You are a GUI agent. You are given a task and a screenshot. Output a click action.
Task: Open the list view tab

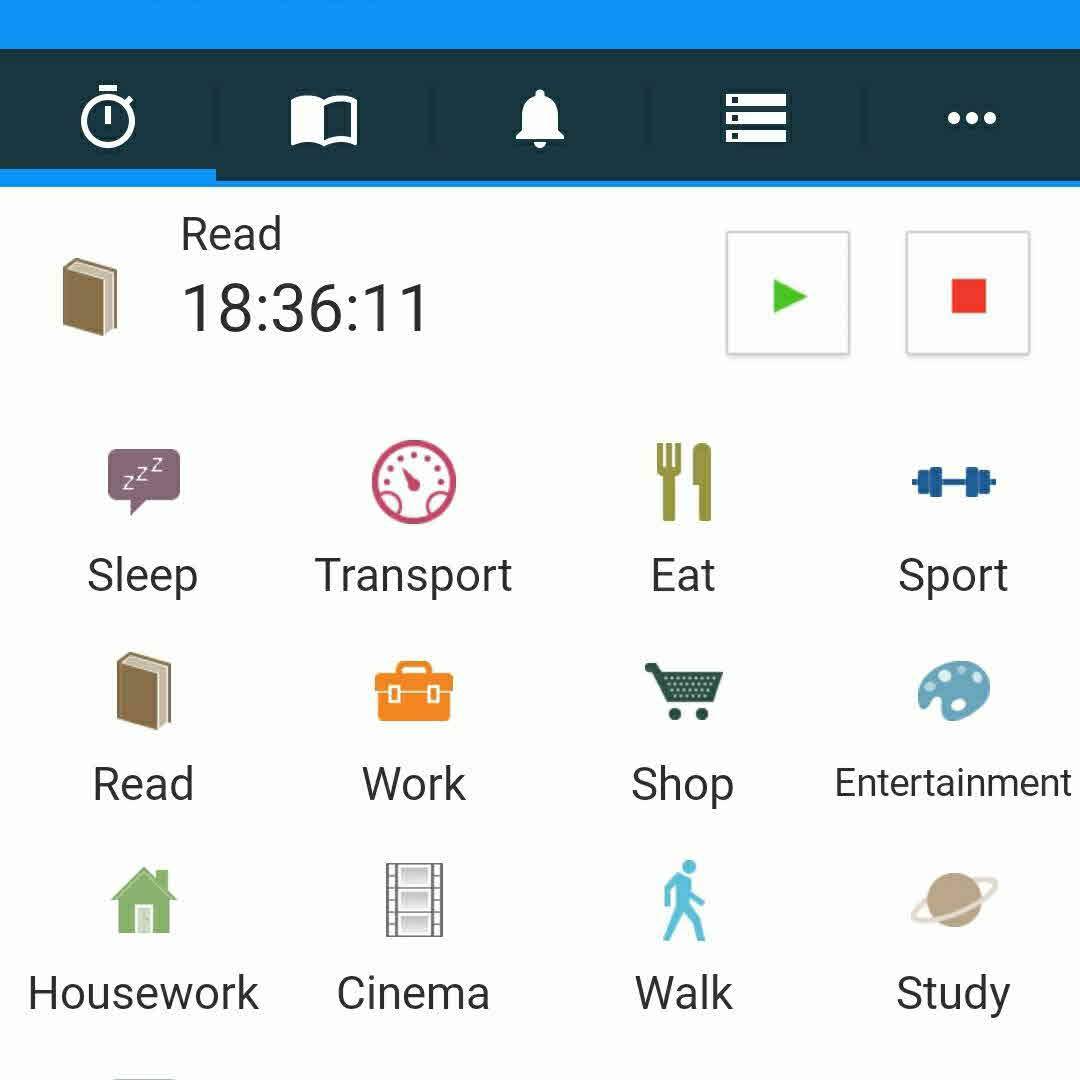pos(756,119)
